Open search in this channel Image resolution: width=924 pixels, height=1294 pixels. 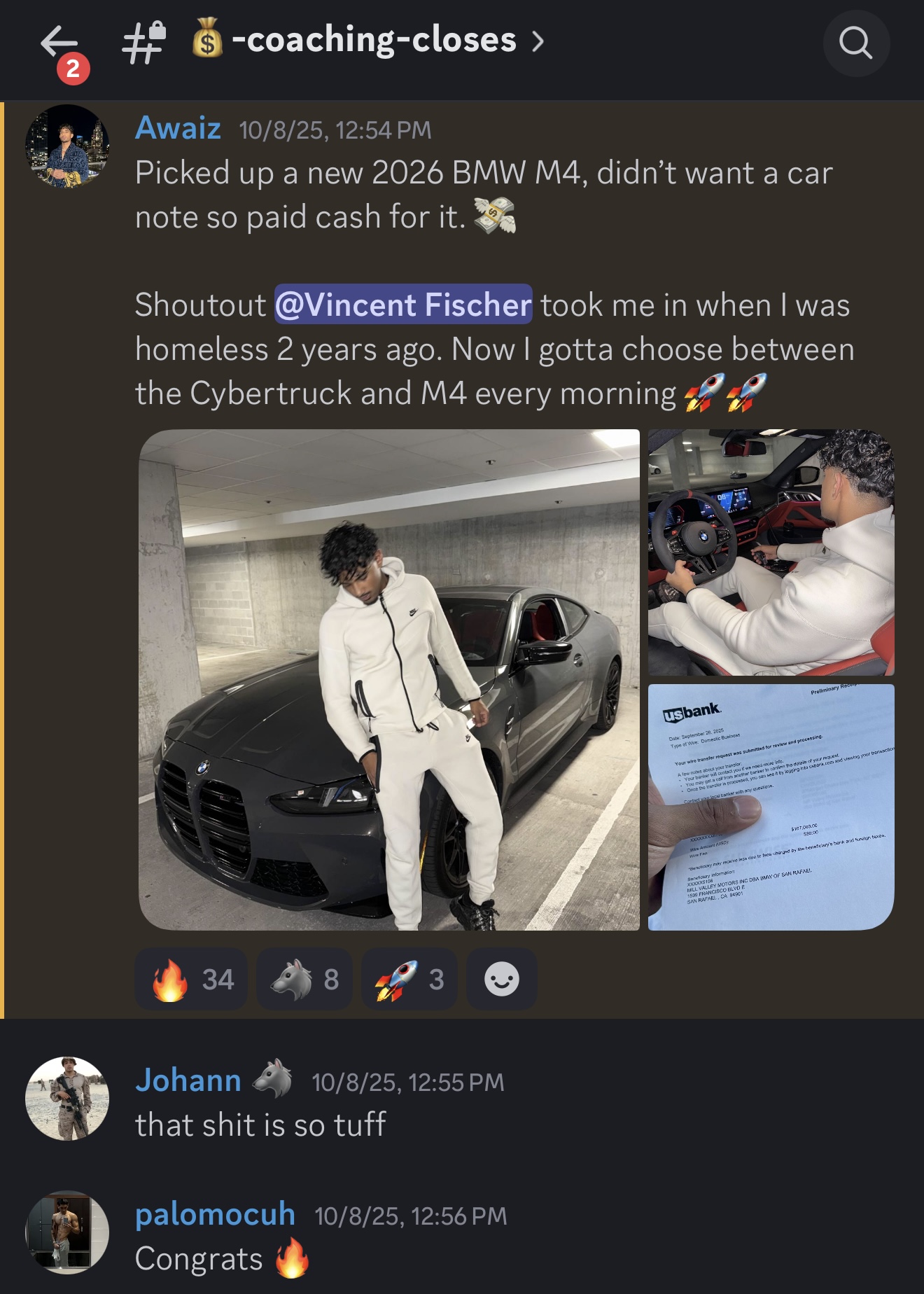[x=856, y=43]
